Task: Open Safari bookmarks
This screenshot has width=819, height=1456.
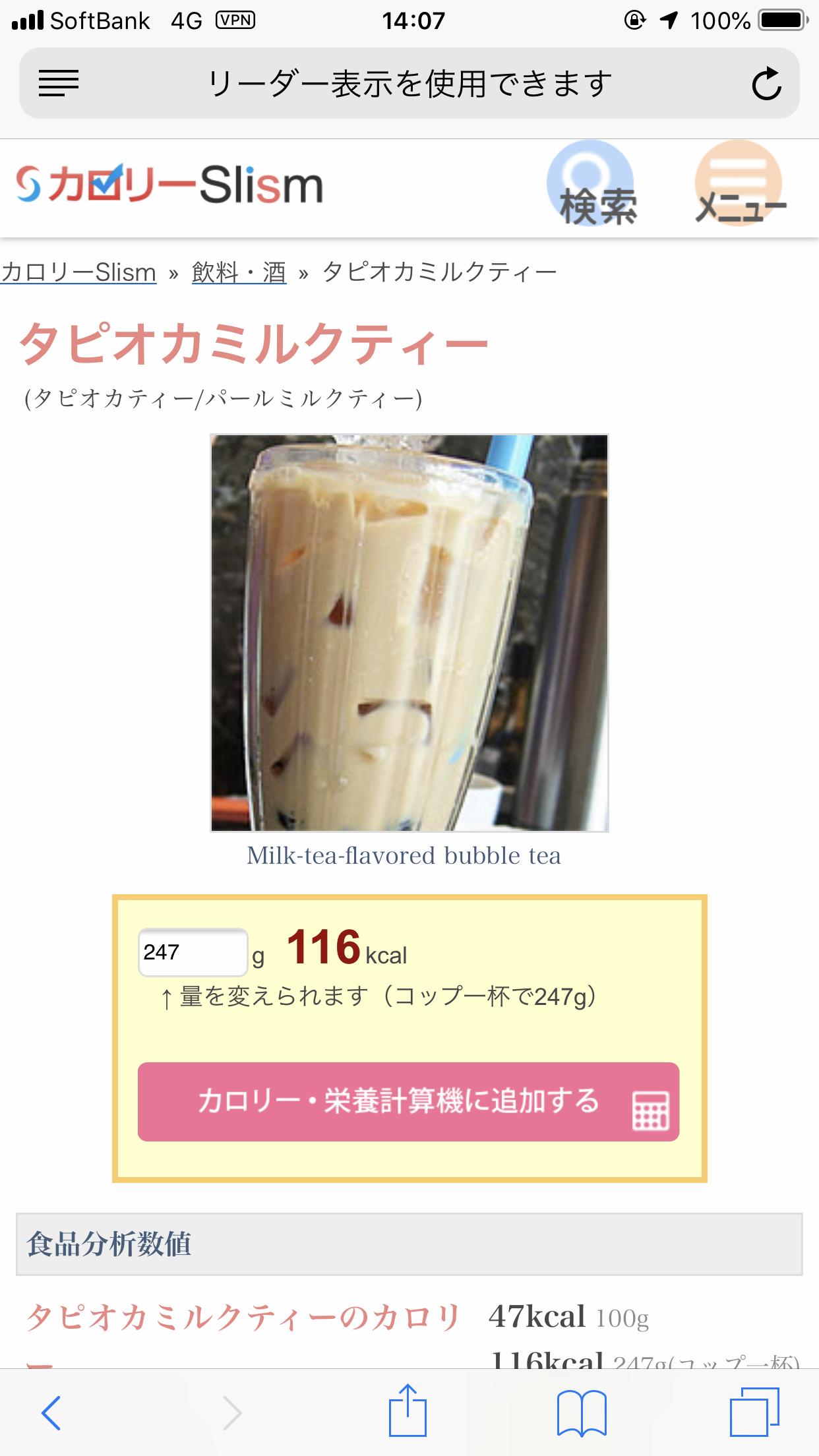Action: pyautogui.click(x=581, y=1412)
